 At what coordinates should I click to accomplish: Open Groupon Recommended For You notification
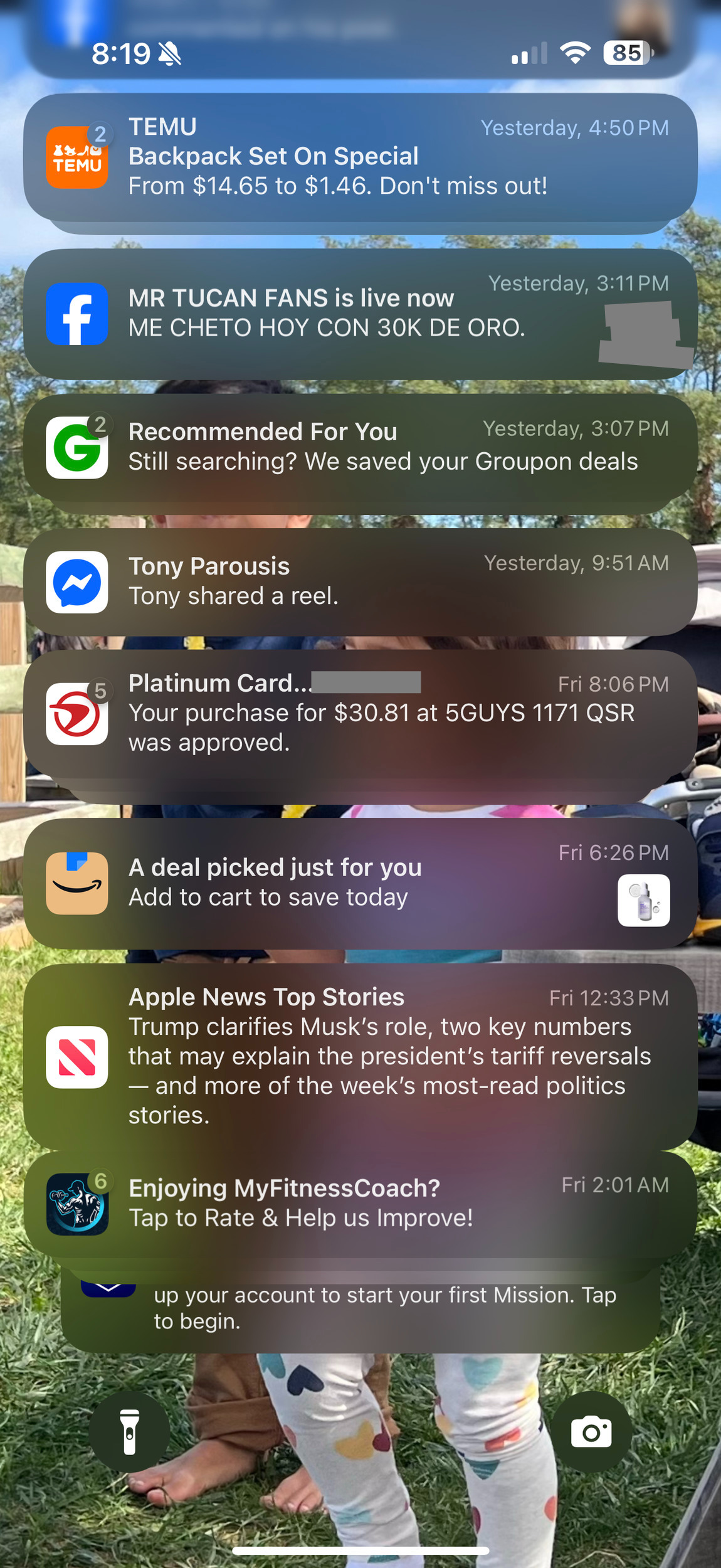click(360, 447)
